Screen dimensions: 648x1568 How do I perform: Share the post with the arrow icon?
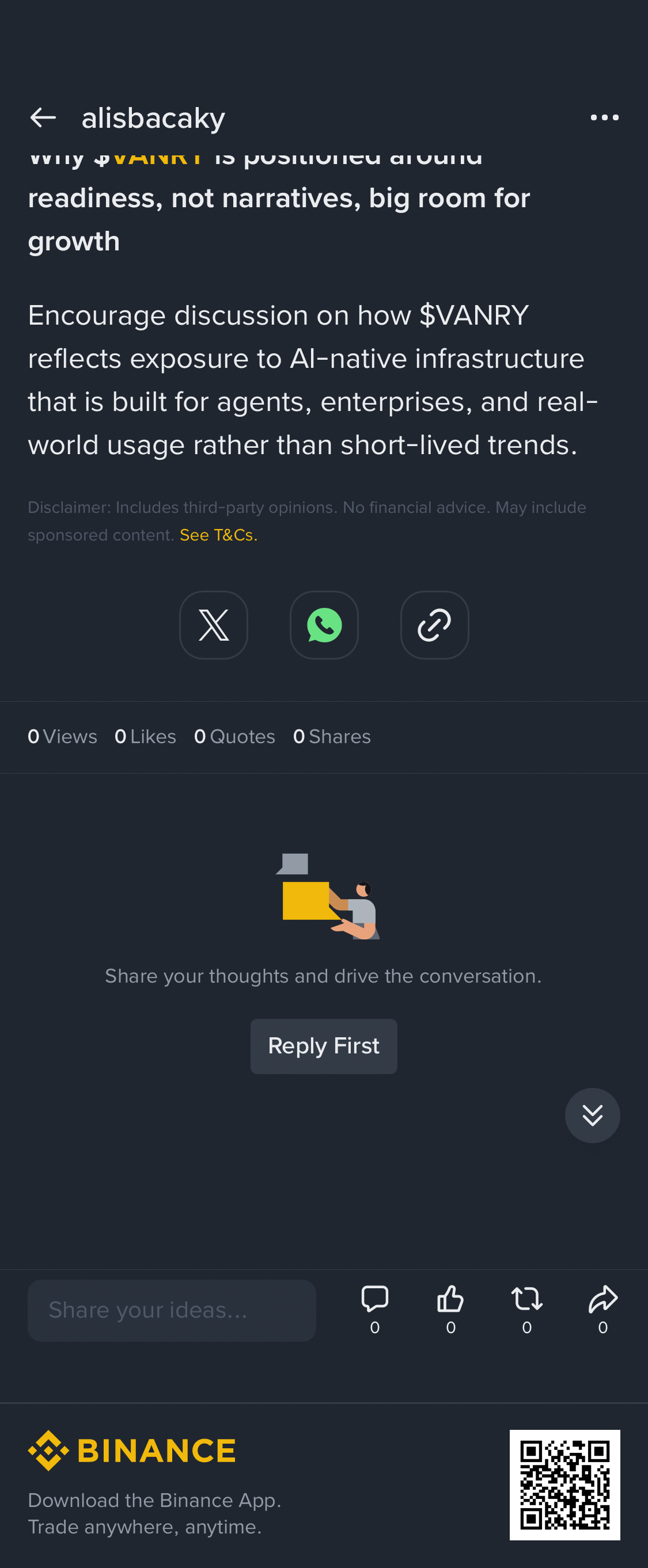click(x=603, y=1309)
